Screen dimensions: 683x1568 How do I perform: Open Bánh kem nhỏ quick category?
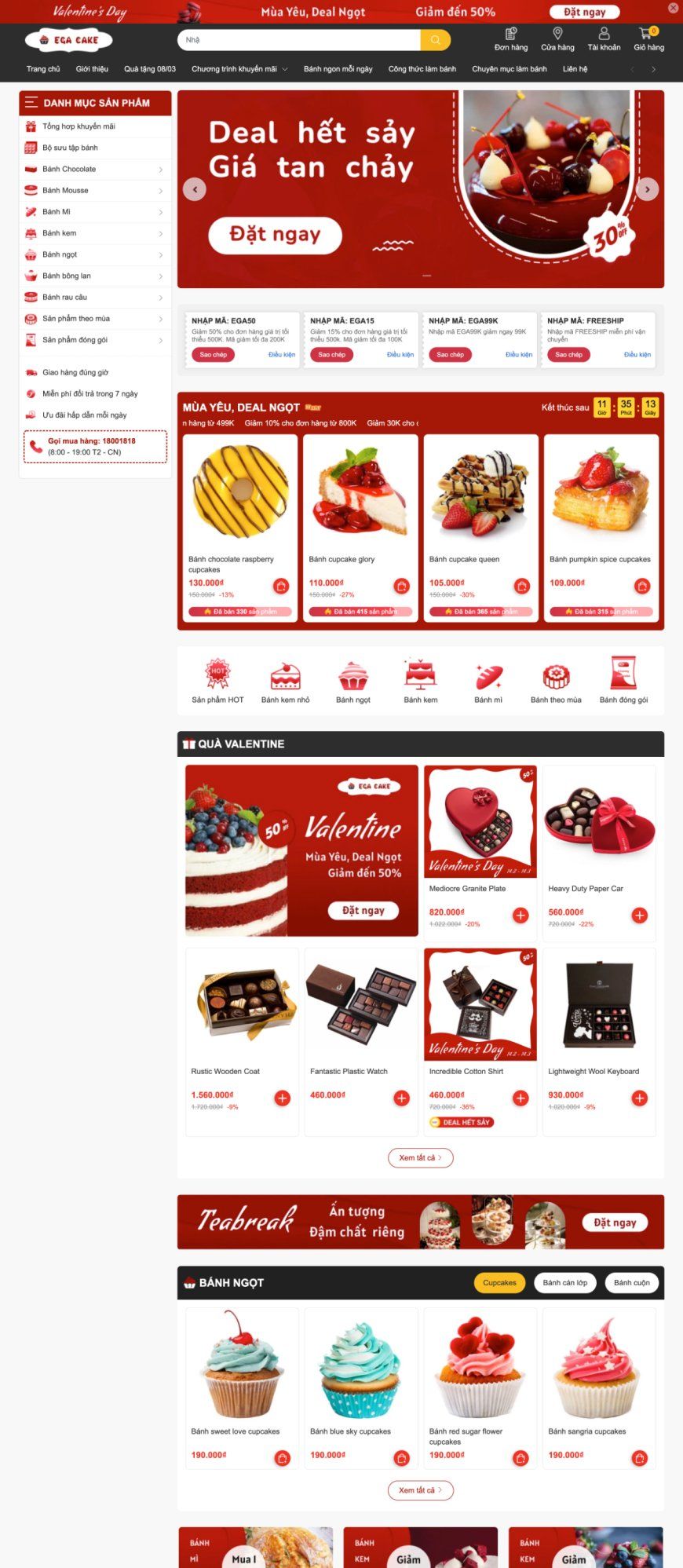pyautogui.click(x=285, y=682)
